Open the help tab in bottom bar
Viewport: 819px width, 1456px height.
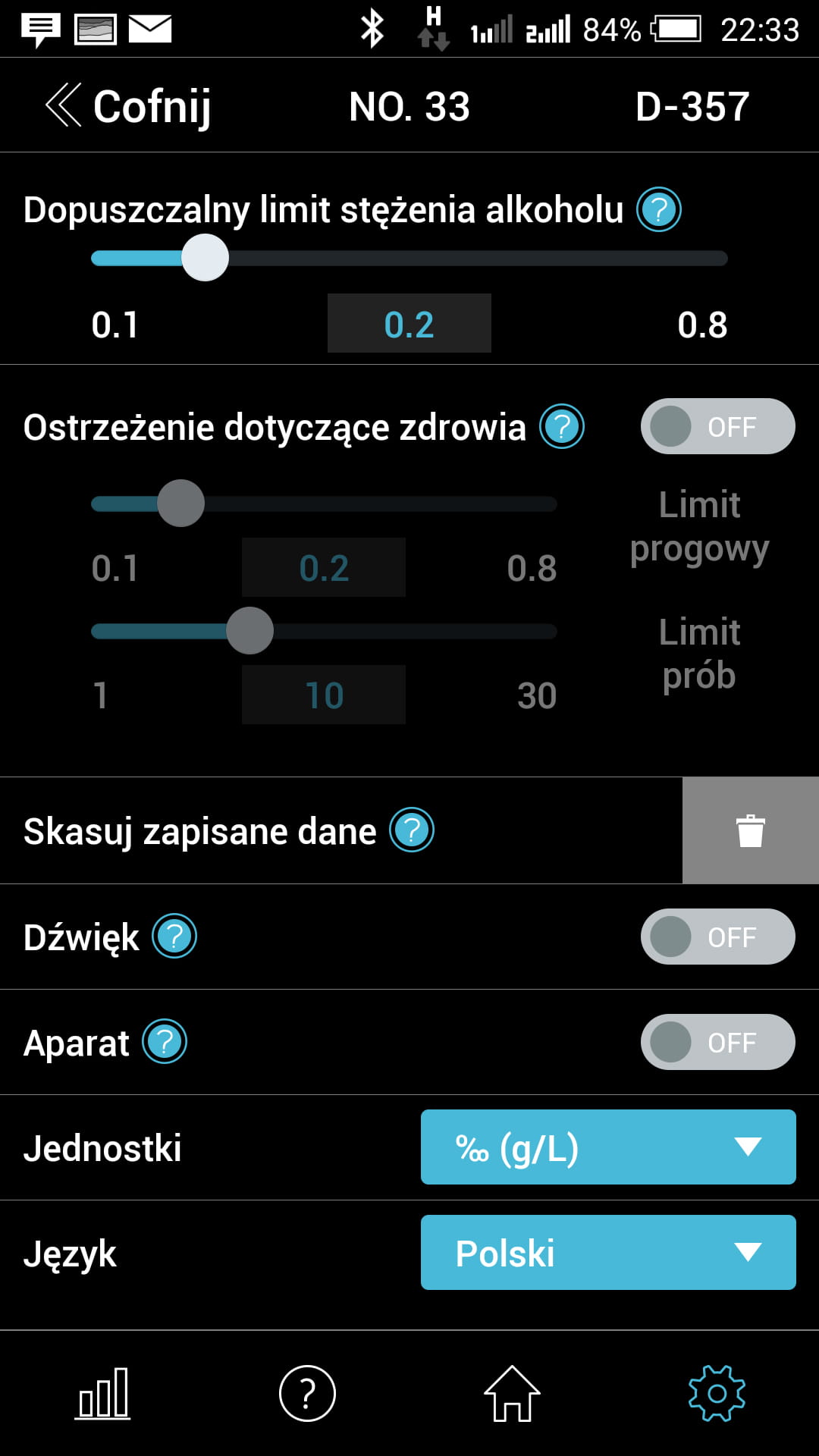point(307,1393)
